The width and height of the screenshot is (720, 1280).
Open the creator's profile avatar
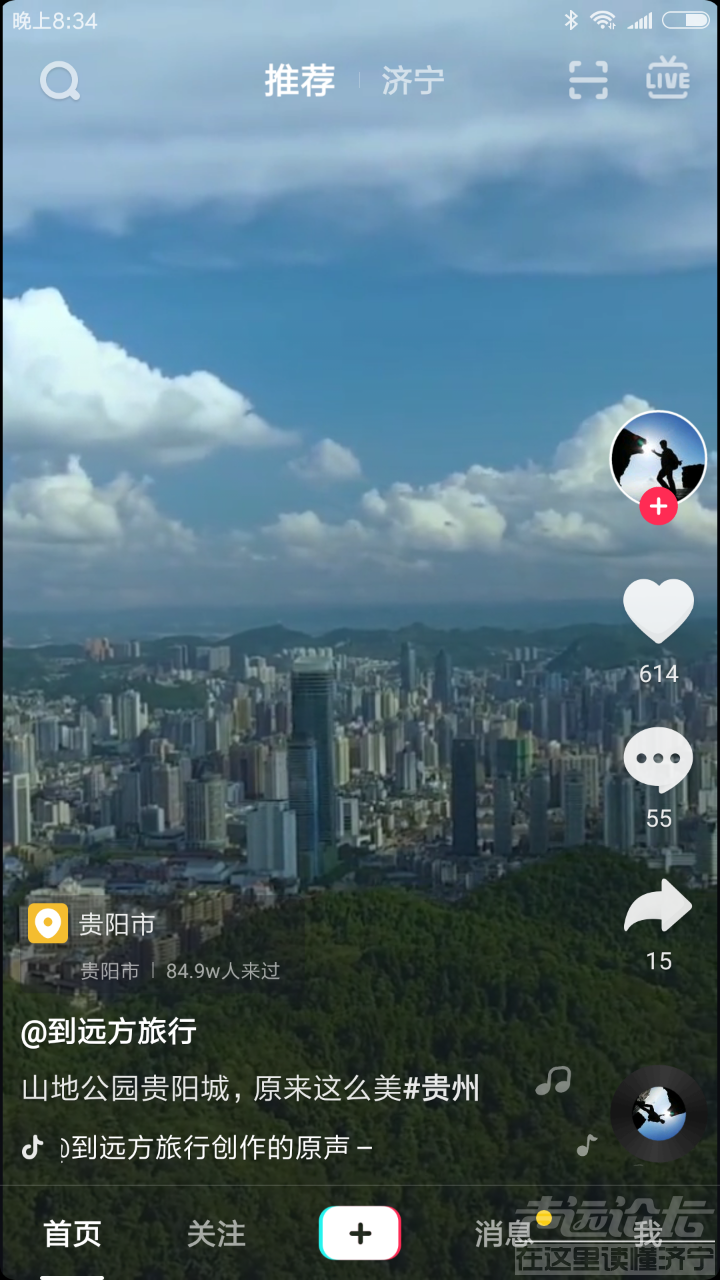(x=657, y=458)
